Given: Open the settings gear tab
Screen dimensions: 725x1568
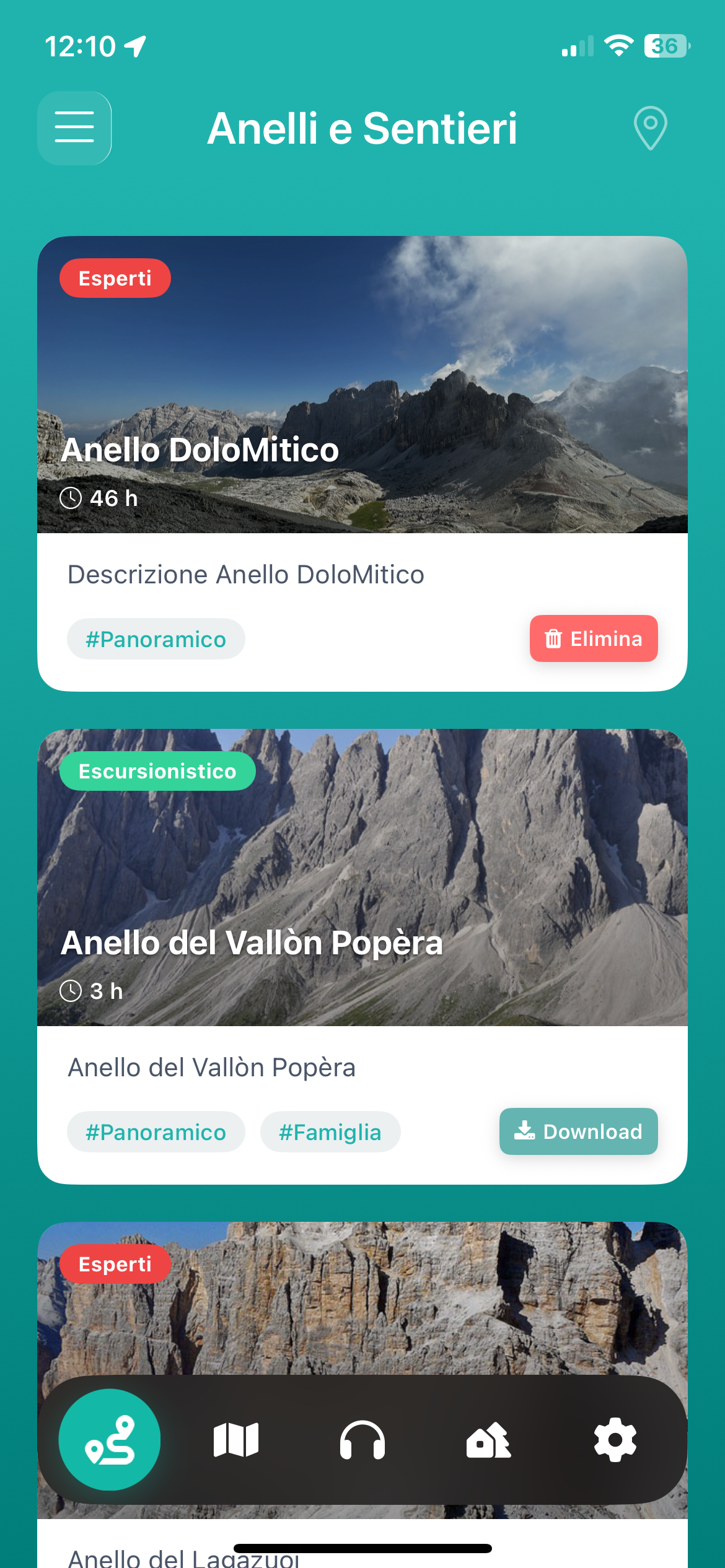Looking at the screenshot, I should (x=615, y=1440).
